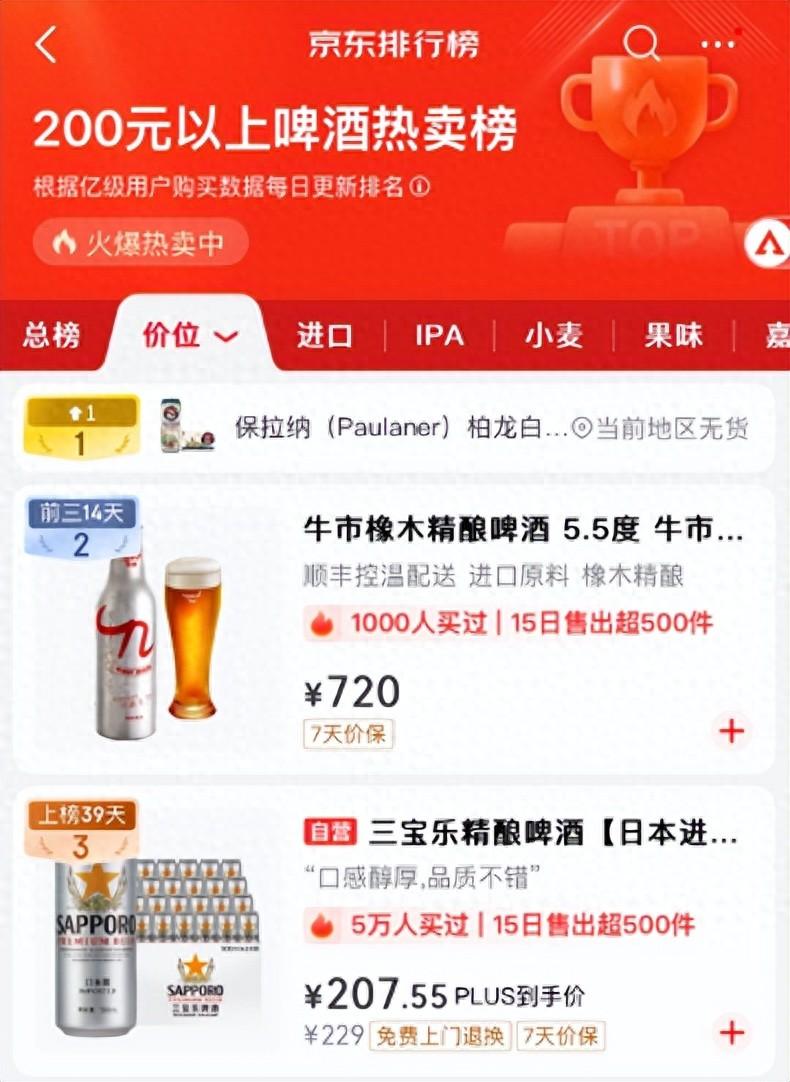Select the IPA category tab
Viewport: 790px width, 1082px height.
(436, 336)
